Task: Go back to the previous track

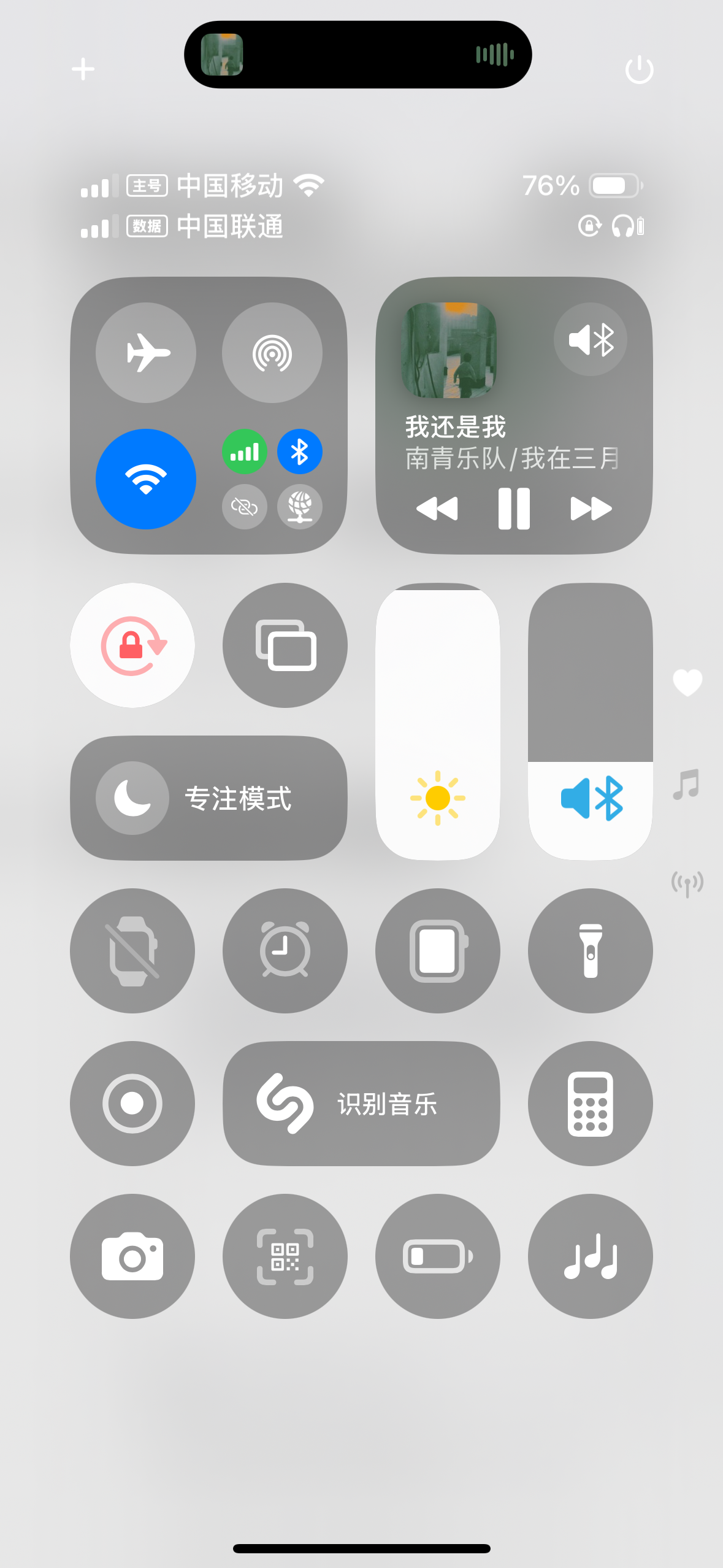Action: [437, 509]
